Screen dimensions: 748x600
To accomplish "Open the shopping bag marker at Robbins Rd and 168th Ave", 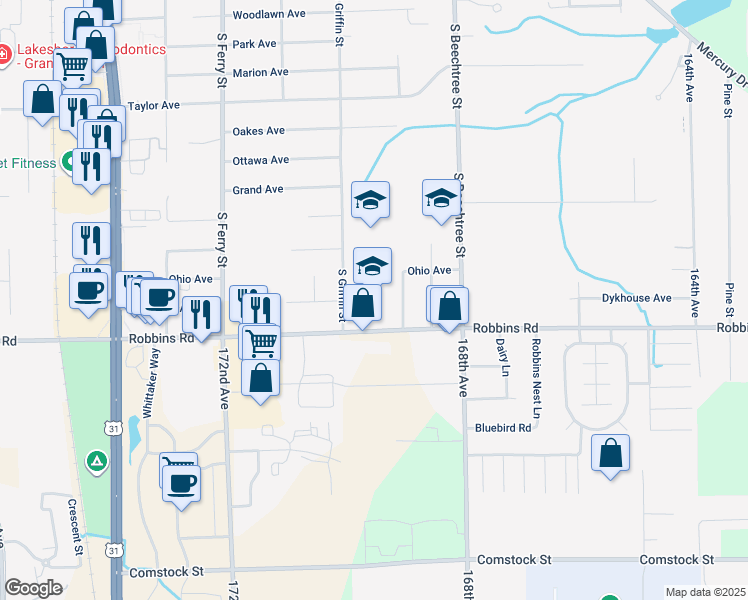I will [x=451, y=305].
